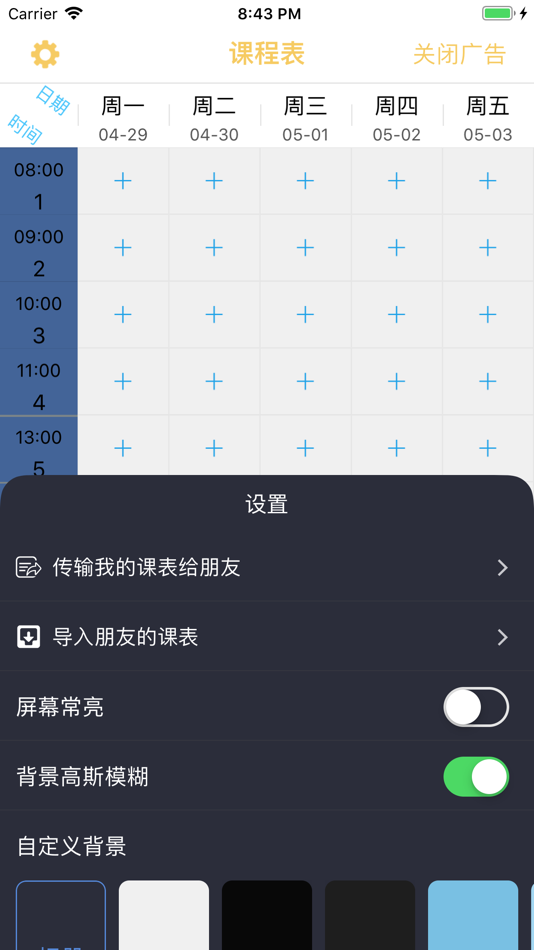Open 传输我的课表给朋友
534x950 pixels.
pyautogui.click(x=267, y=568)
